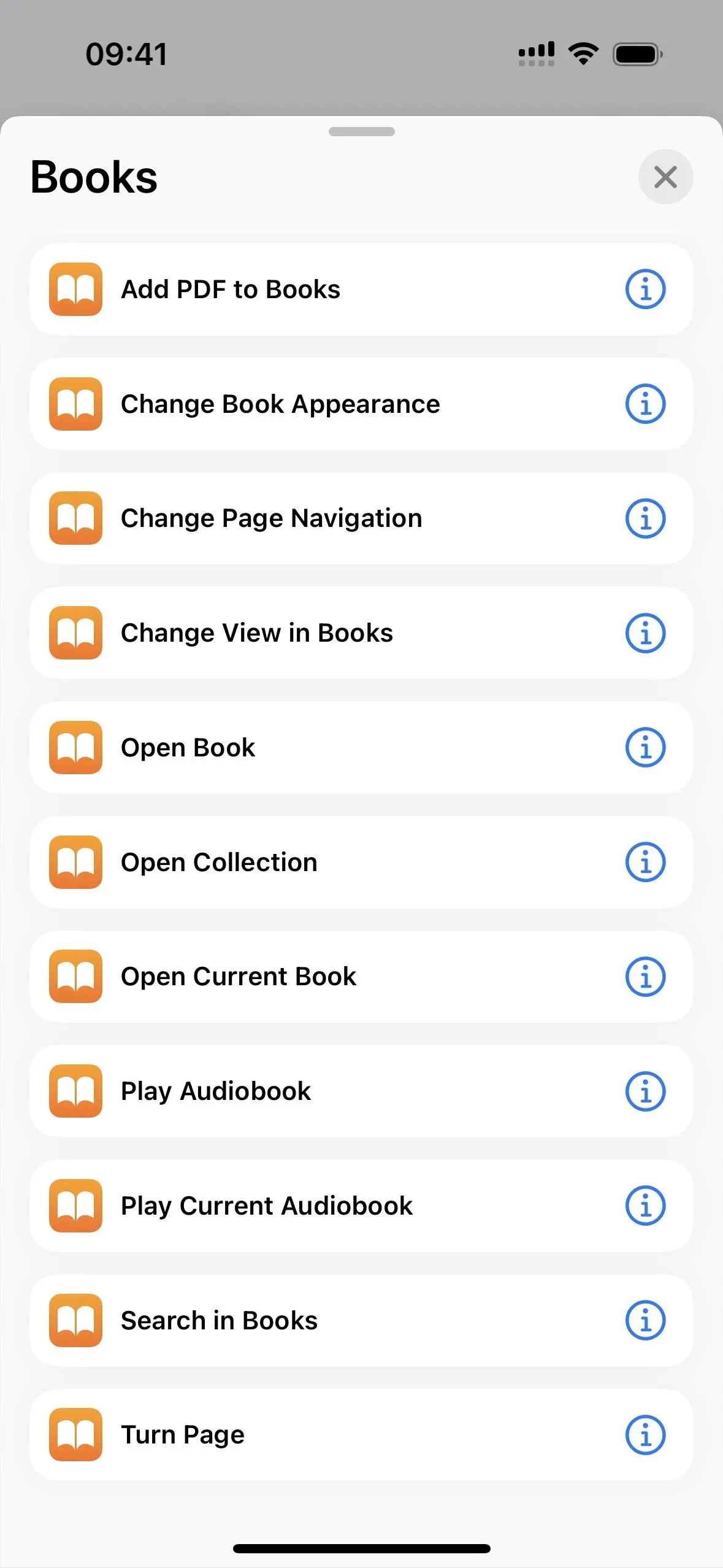The height and width of the screenshot is (1568, 723).
Task: Choose the Change Page Navigation action
Action: coord(361,518)
